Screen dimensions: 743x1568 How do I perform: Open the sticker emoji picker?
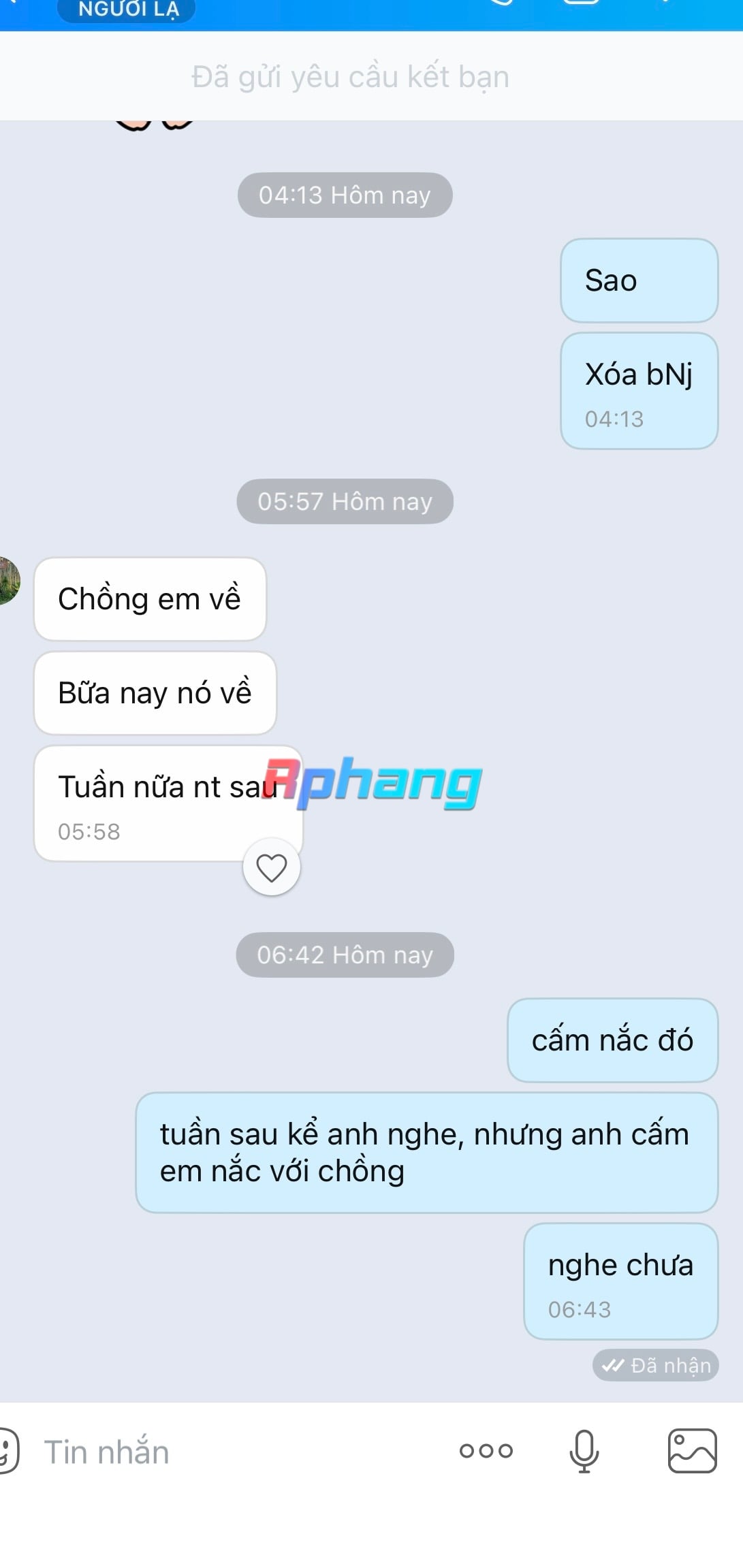point(8,1450)
